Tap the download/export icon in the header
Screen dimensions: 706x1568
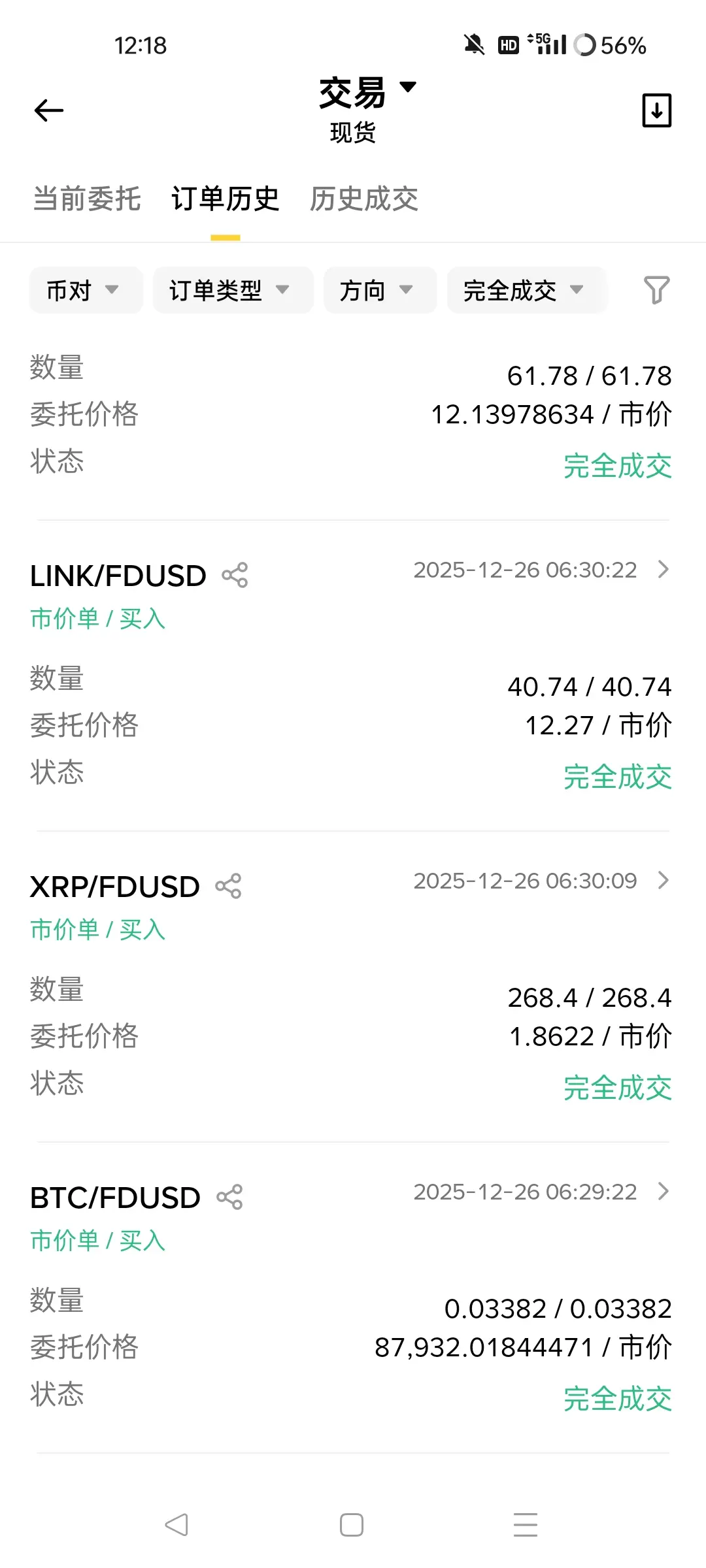pos(656,110)
